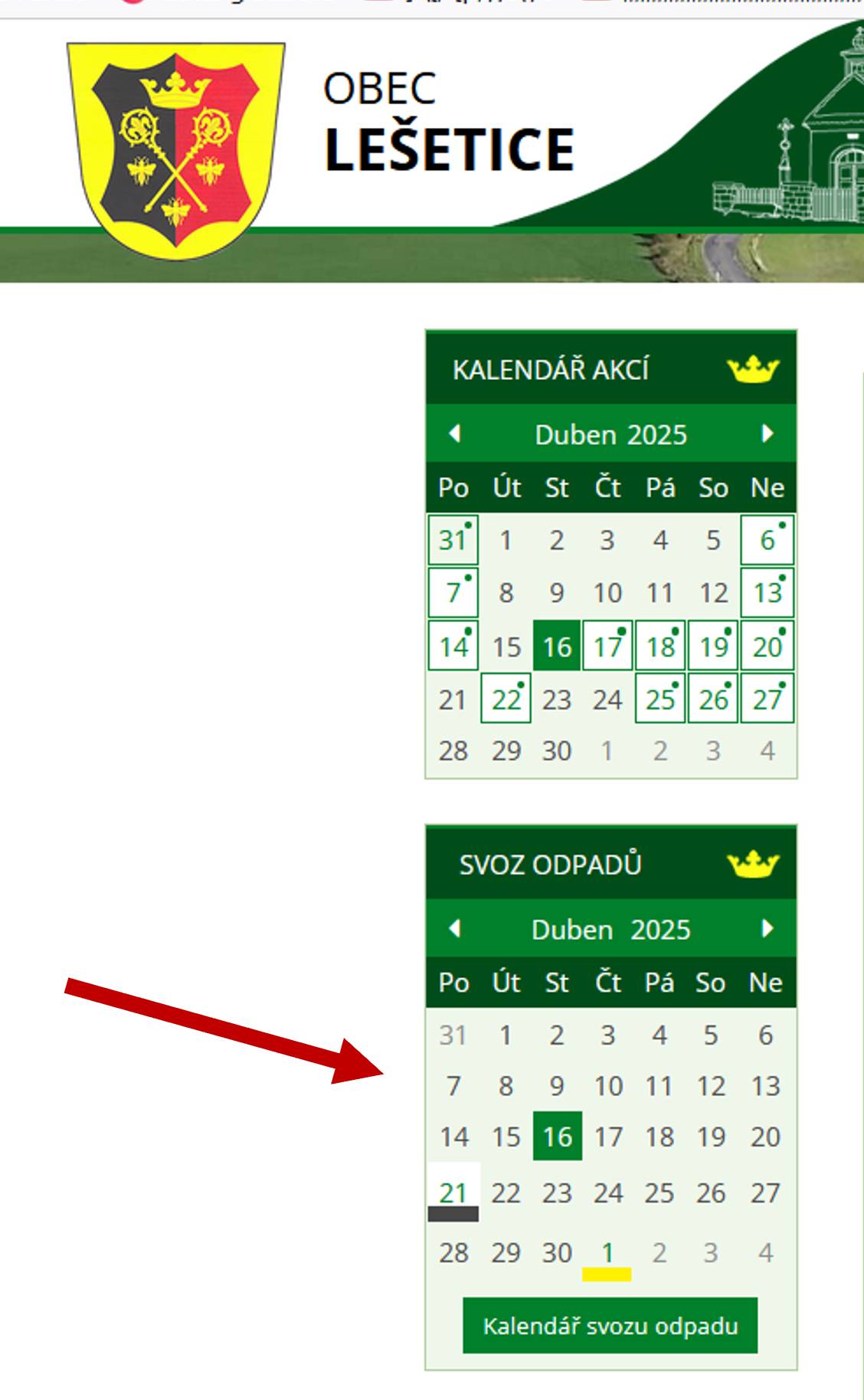Go to next month in Svoz odpadů
This screenshot has height=1400, width=864.
pyautogui.click(x=767, y=928)
